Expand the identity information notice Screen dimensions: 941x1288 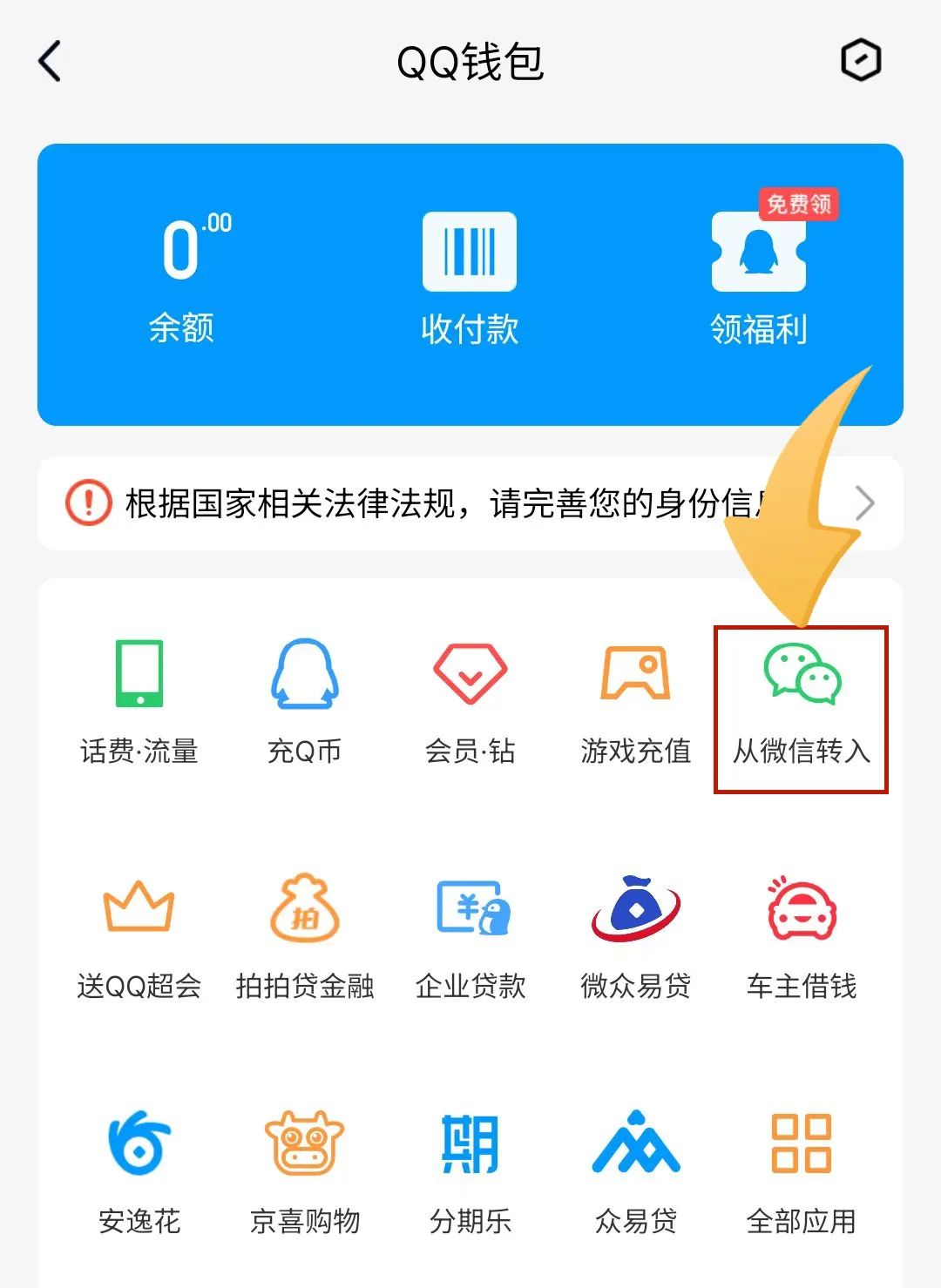pos(470,503)
